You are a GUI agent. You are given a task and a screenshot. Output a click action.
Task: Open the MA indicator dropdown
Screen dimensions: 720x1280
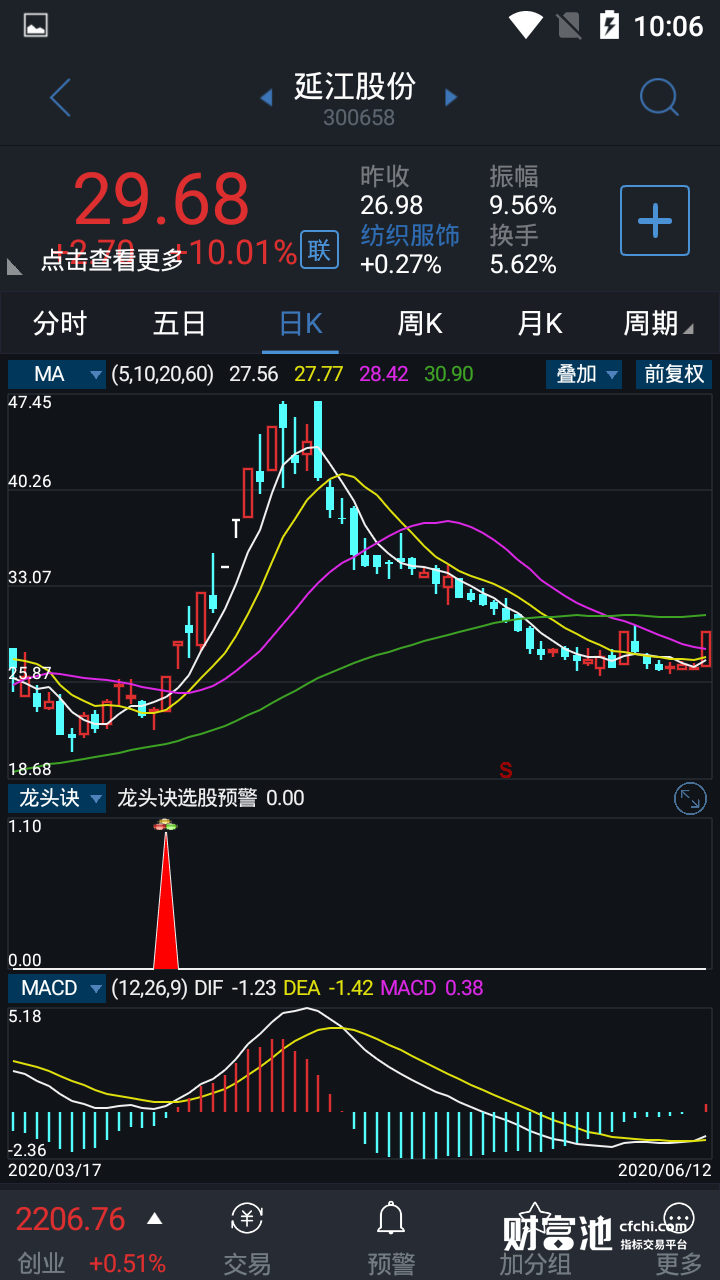tap(57, 374)
